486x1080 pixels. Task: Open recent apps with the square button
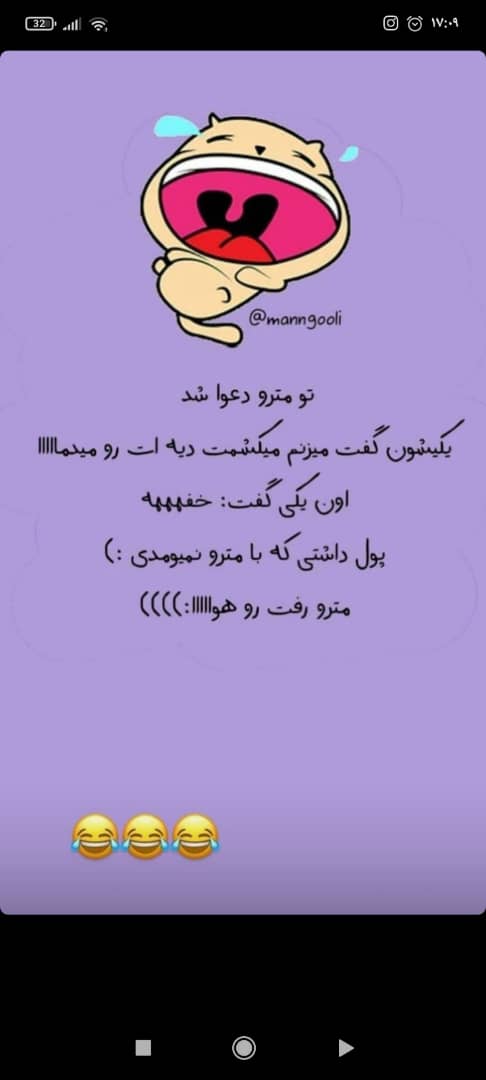[x=143, y=1048]
